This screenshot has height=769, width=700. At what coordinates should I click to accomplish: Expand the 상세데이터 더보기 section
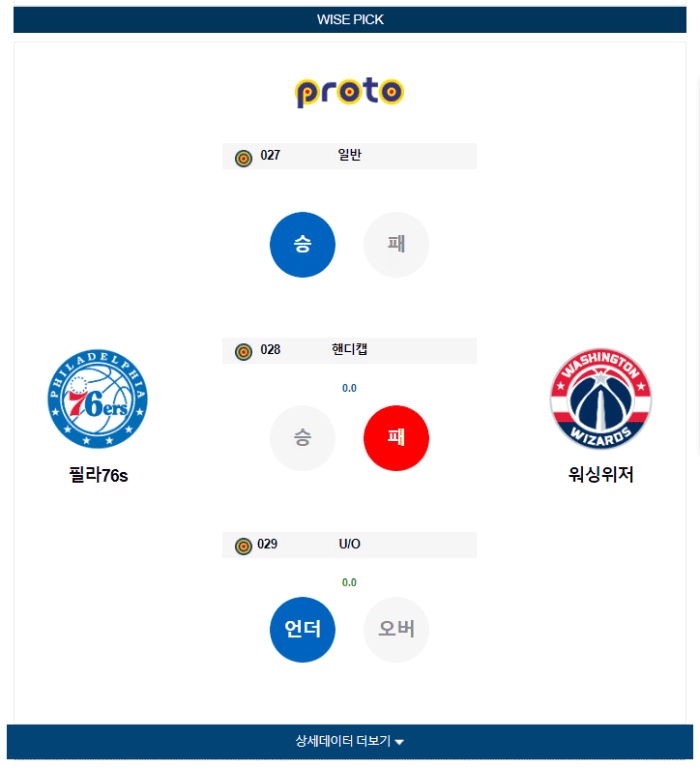click(350, 741)
